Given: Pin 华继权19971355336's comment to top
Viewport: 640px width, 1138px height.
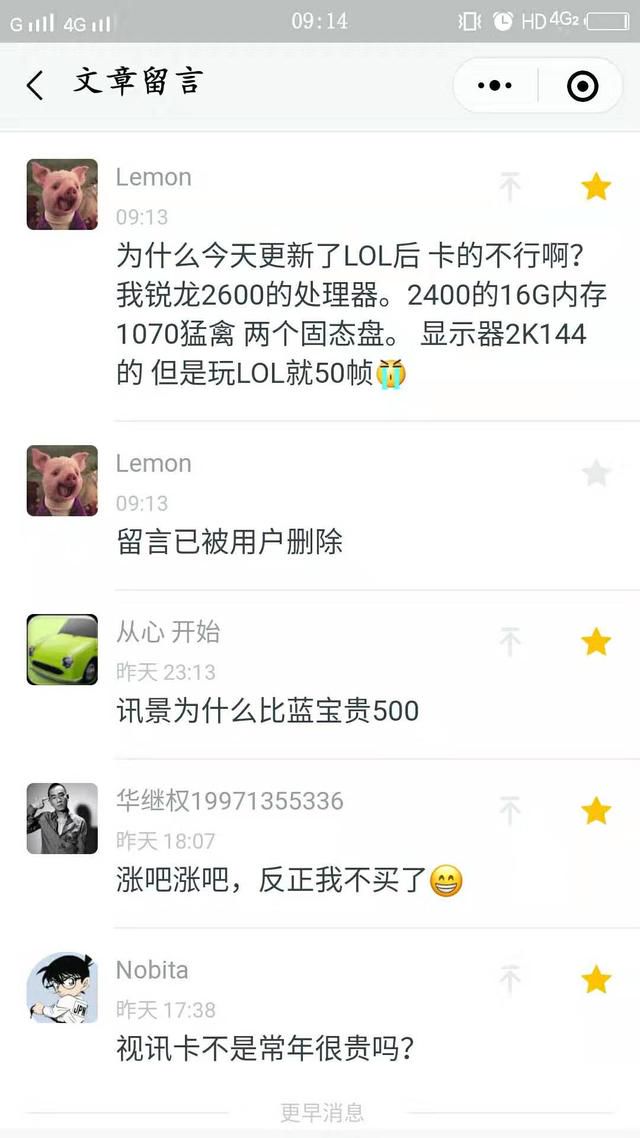Looking at the screenshot, I should click(510, 811).
